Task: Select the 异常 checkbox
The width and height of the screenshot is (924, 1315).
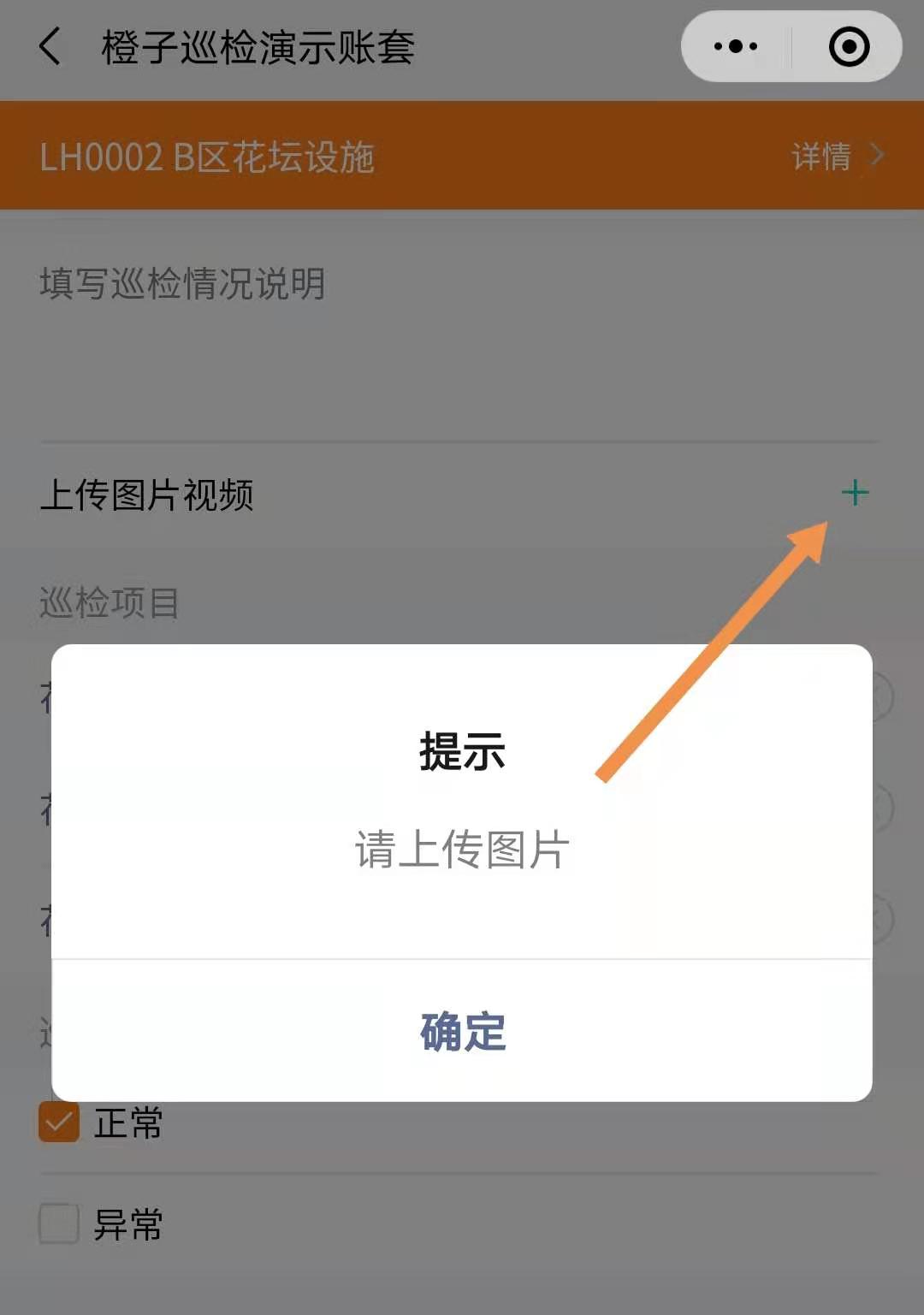Action: coord(59,1224)
